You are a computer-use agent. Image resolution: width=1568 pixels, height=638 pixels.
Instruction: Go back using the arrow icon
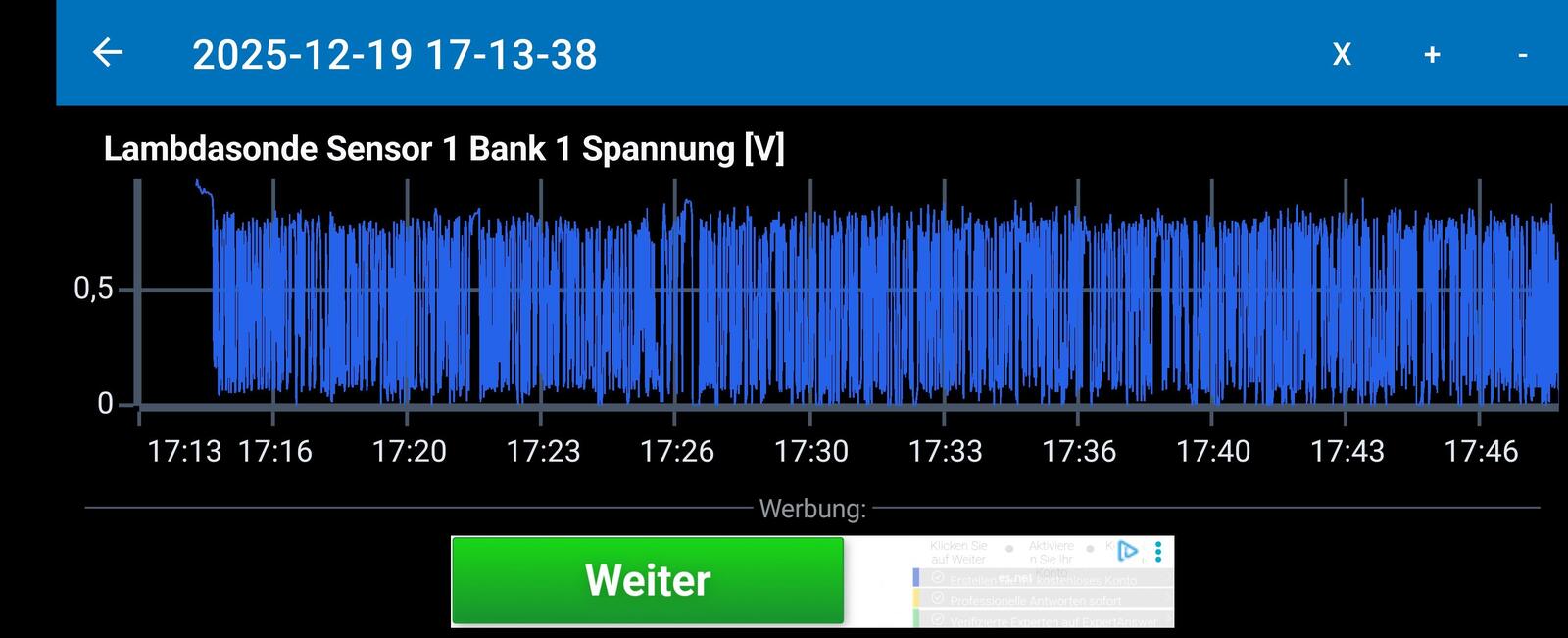pyautogui.click(x=108, y=53)
